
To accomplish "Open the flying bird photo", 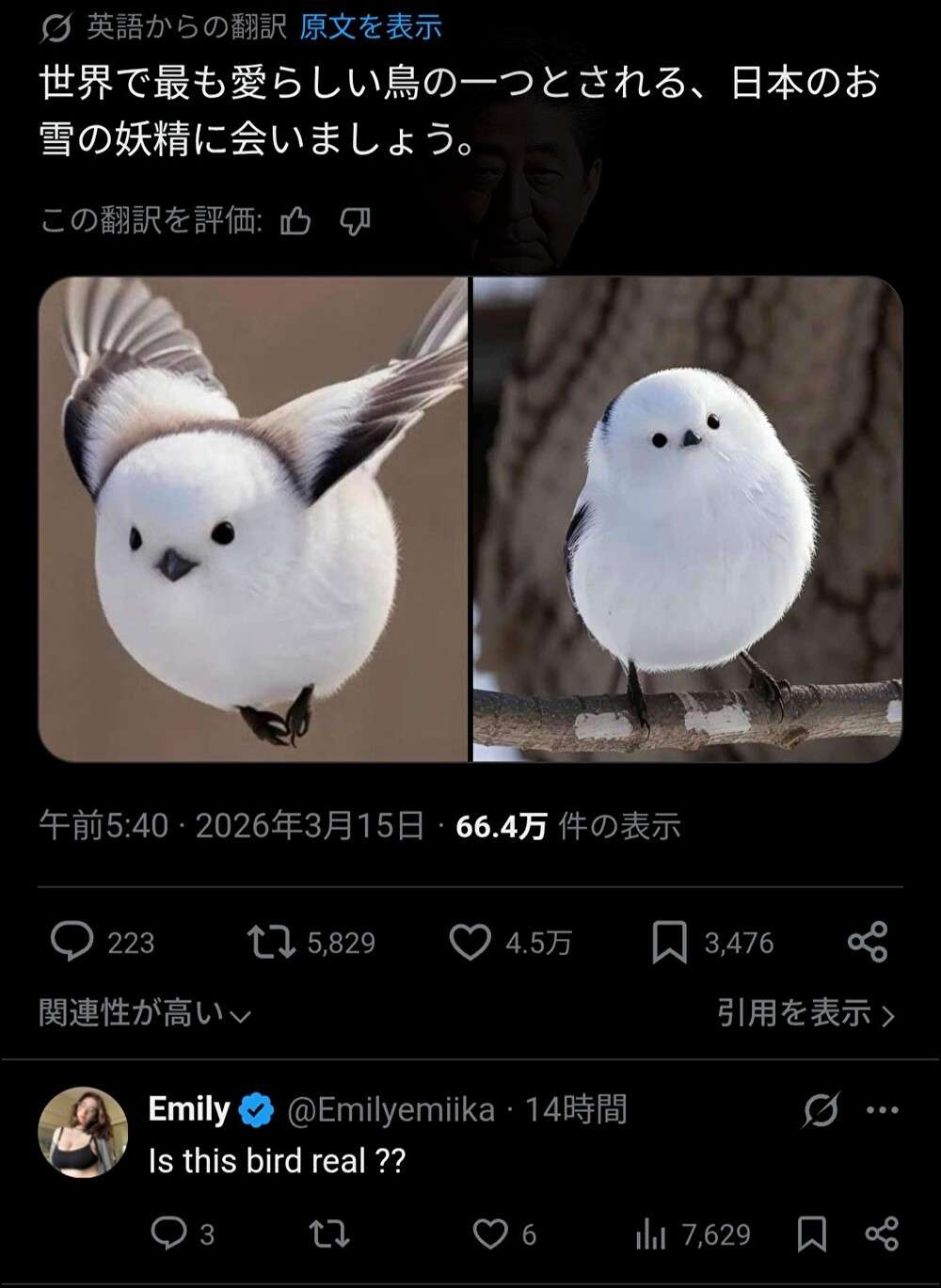I will pos(253,518).
